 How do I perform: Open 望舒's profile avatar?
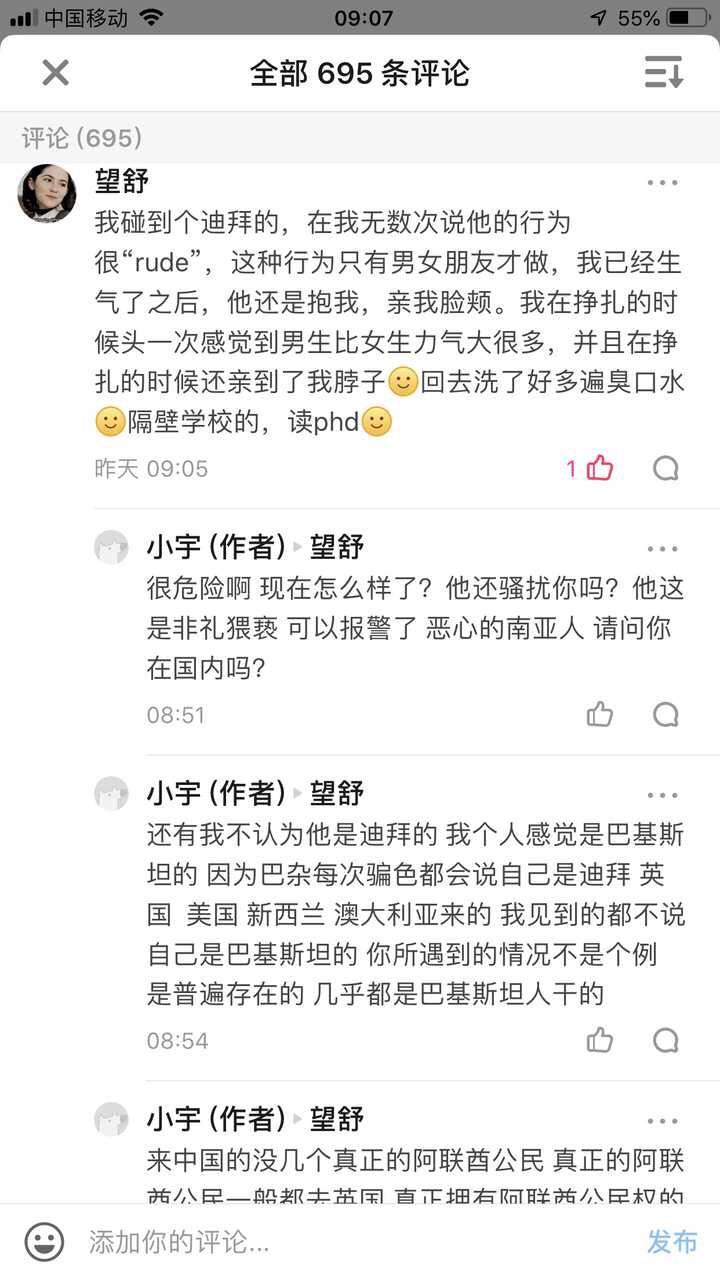pos(47,192)
